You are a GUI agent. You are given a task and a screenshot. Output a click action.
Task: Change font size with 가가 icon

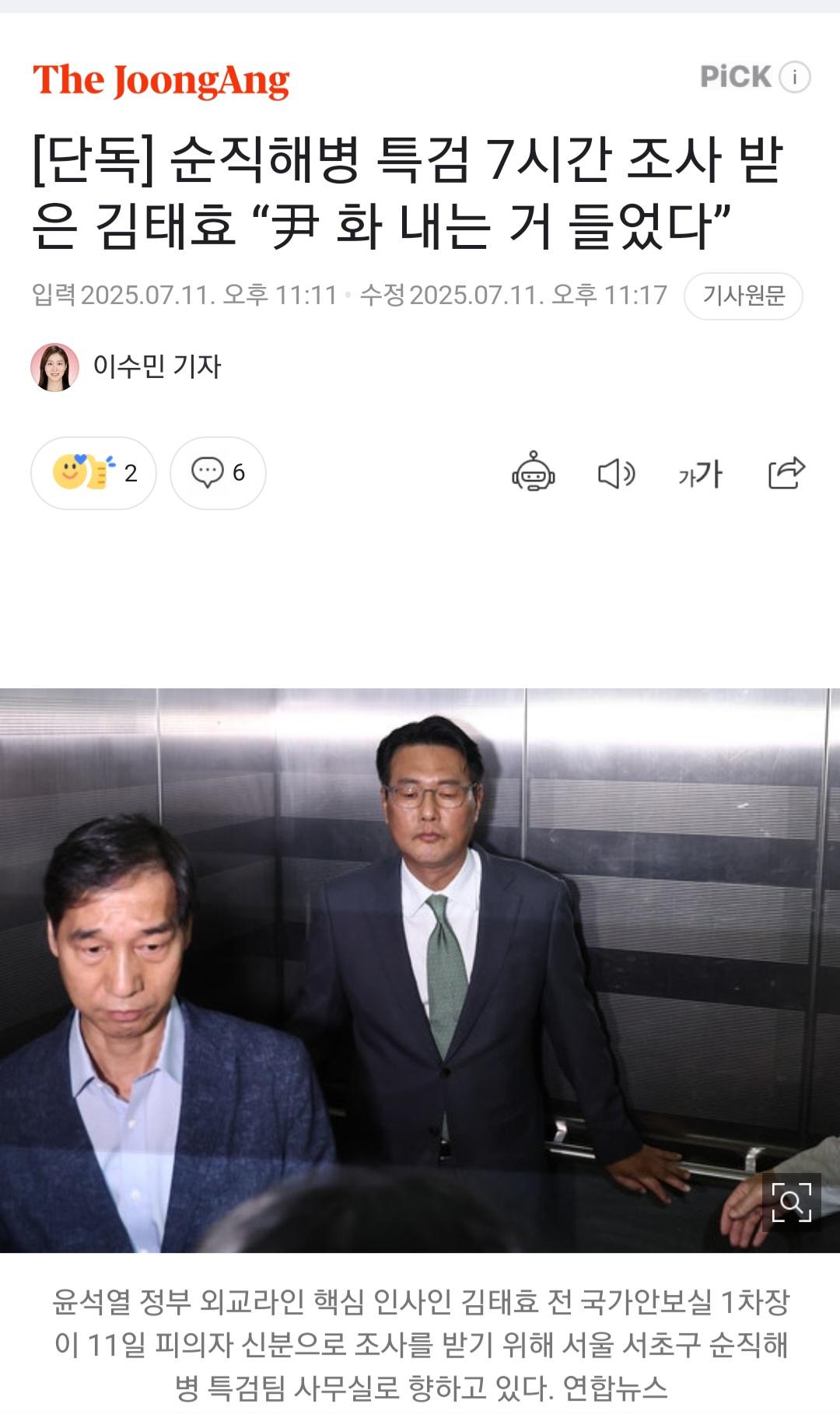tap(700, 473)
